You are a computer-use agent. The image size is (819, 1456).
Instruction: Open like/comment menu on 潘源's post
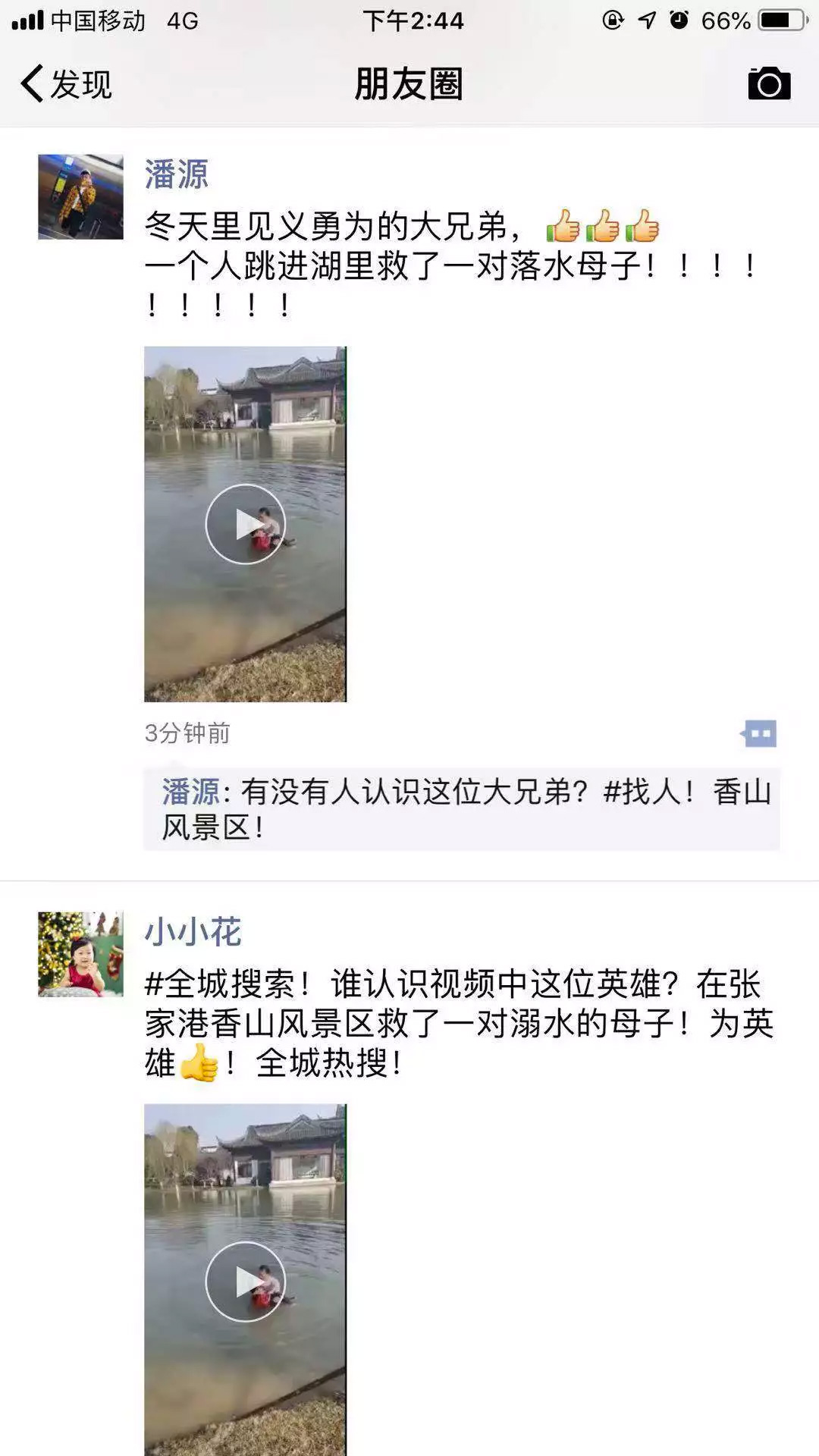(x=760, y=733)
